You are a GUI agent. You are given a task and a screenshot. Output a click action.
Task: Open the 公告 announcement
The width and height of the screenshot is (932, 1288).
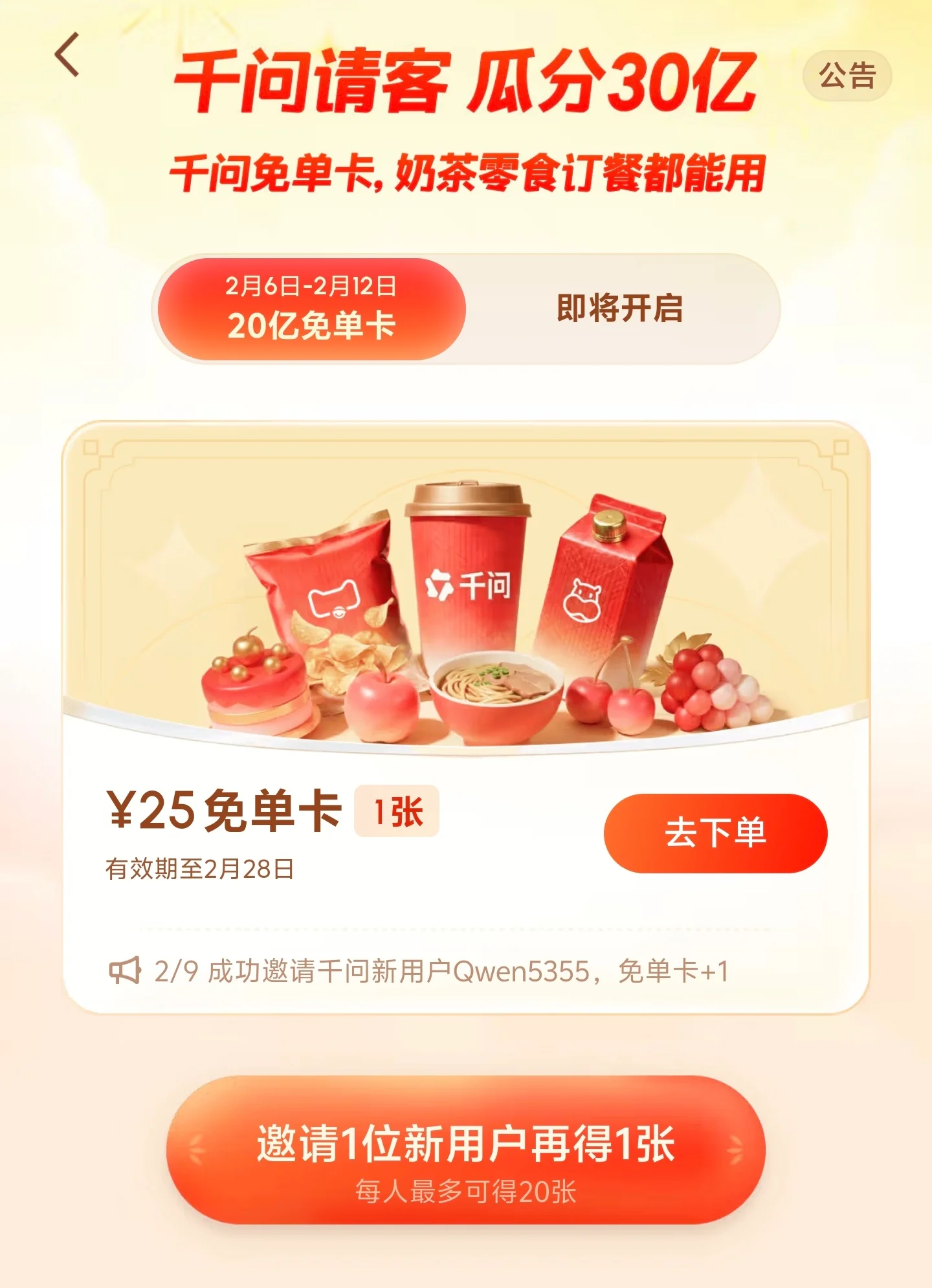[847, 76]
